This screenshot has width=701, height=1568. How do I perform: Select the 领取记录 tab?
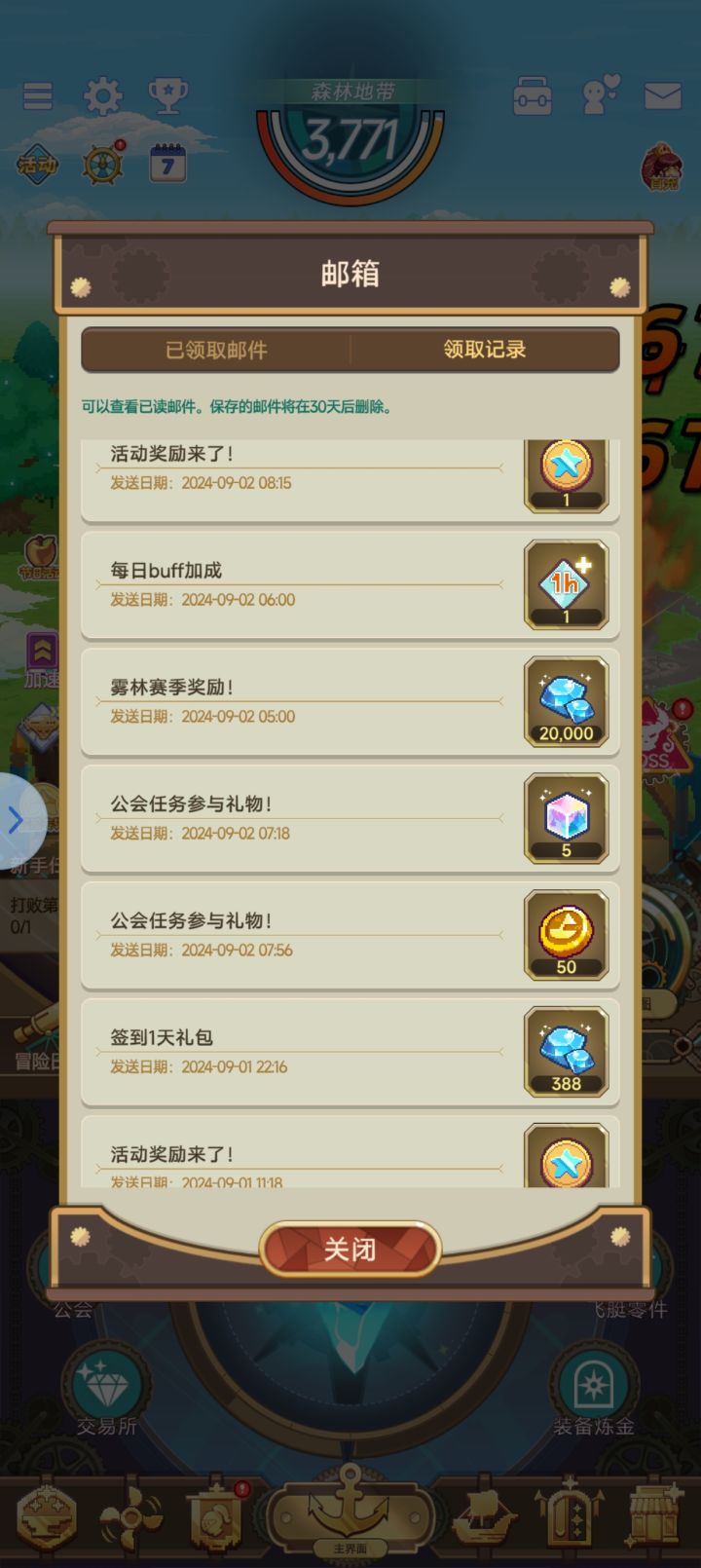485,350
